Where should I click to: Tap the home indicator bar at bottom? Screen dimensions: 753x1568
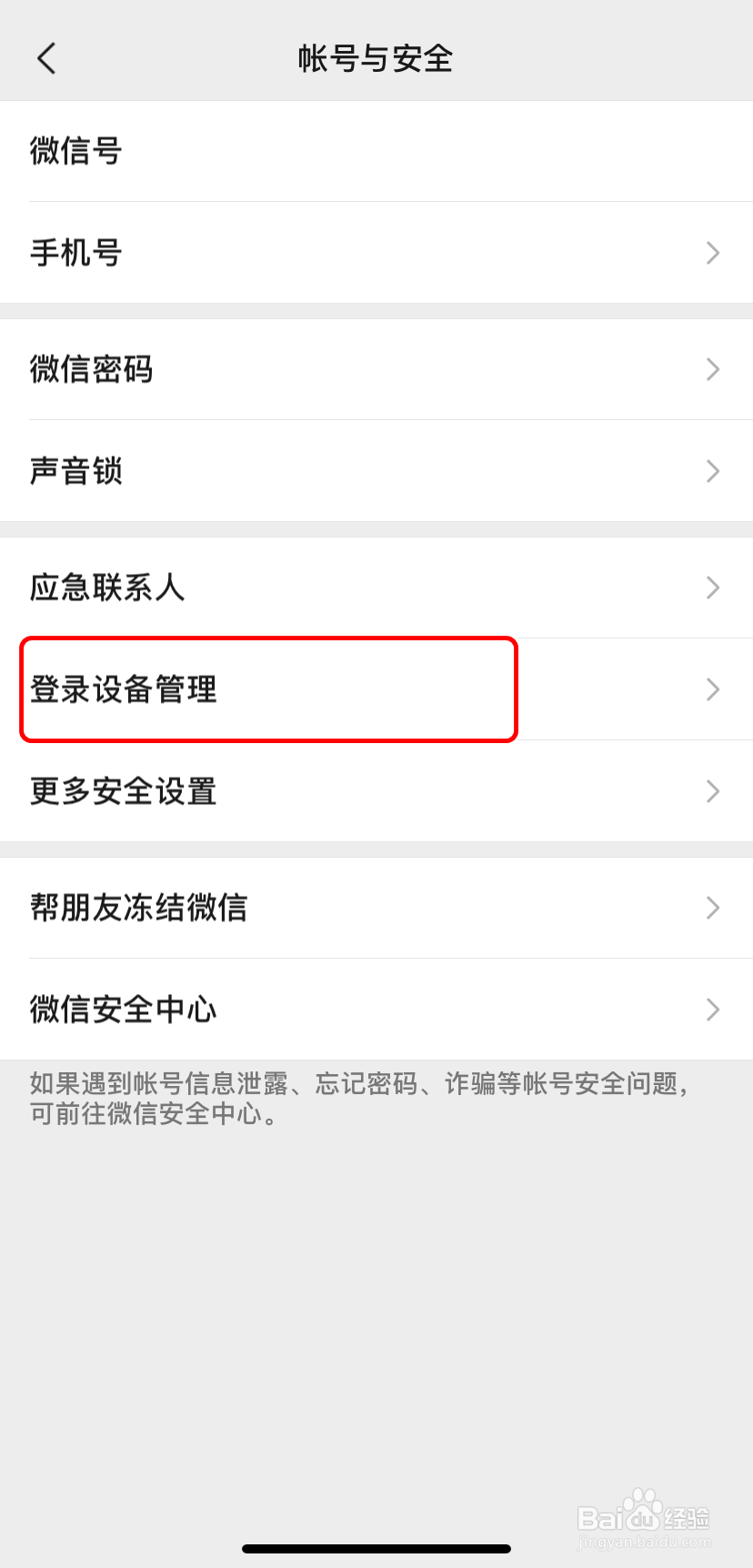[x=376, y=1547]
